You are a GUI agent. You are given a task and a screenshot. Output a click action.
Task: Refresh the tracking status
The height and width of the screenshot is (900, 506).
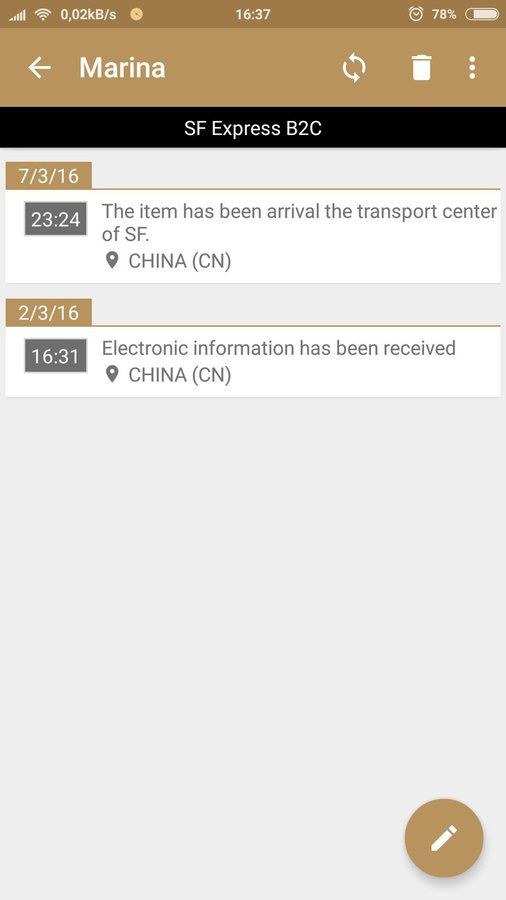coord(354,68)
